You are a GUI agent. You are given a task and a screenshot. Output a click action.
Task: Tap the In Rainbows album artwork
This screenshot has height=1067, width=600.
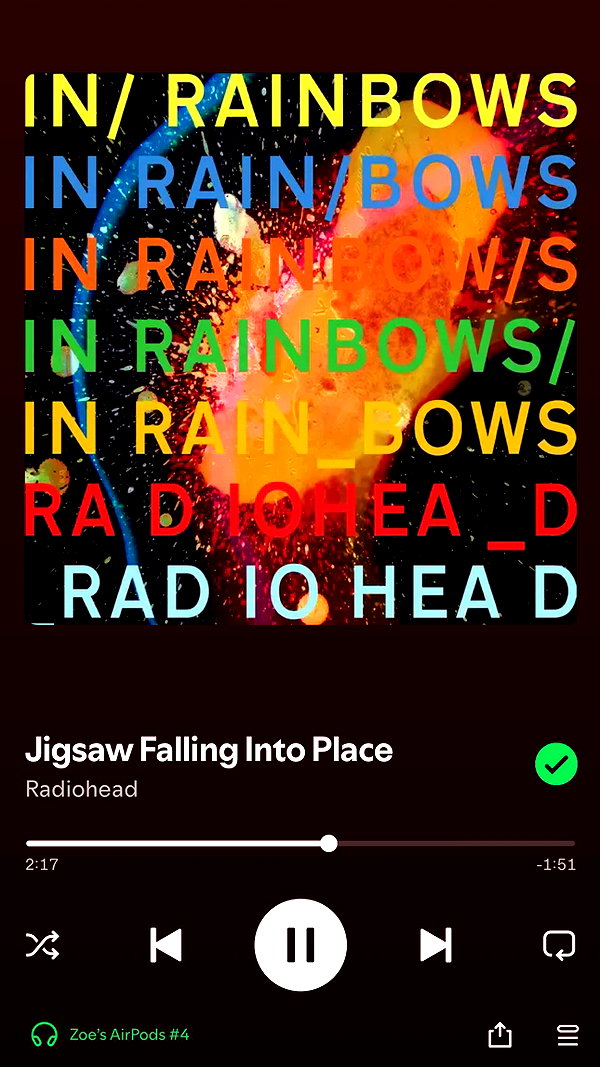coord(300,349)
